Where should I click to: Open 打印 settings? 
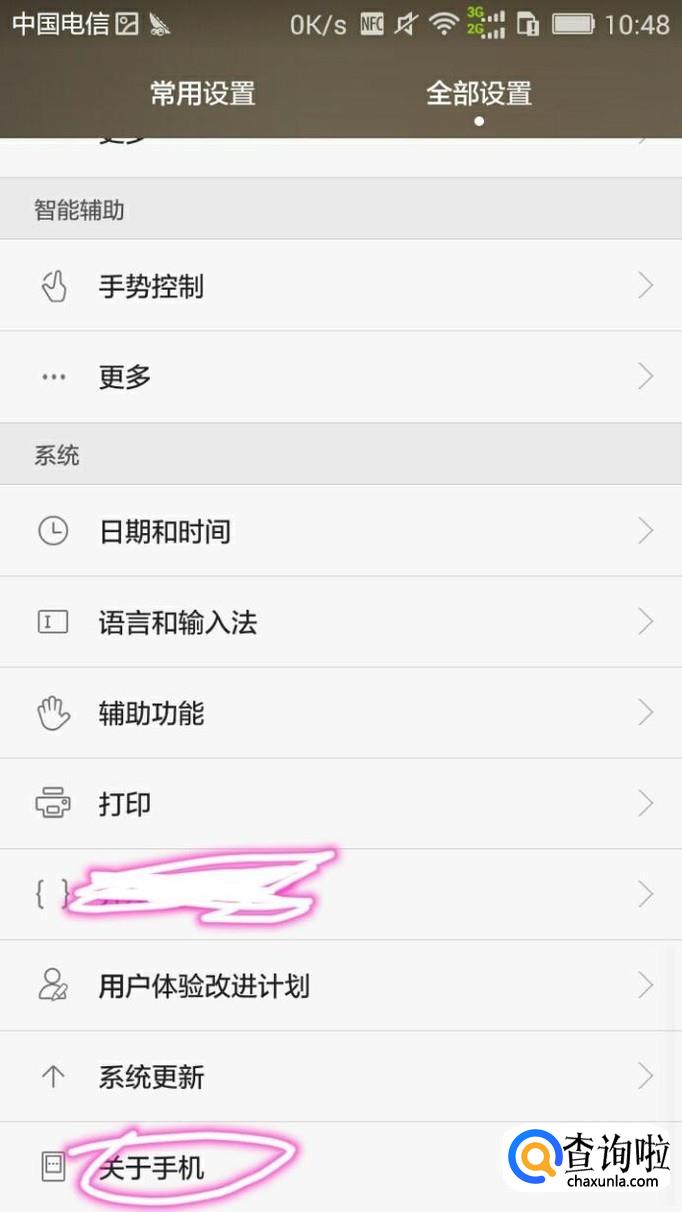340,804
